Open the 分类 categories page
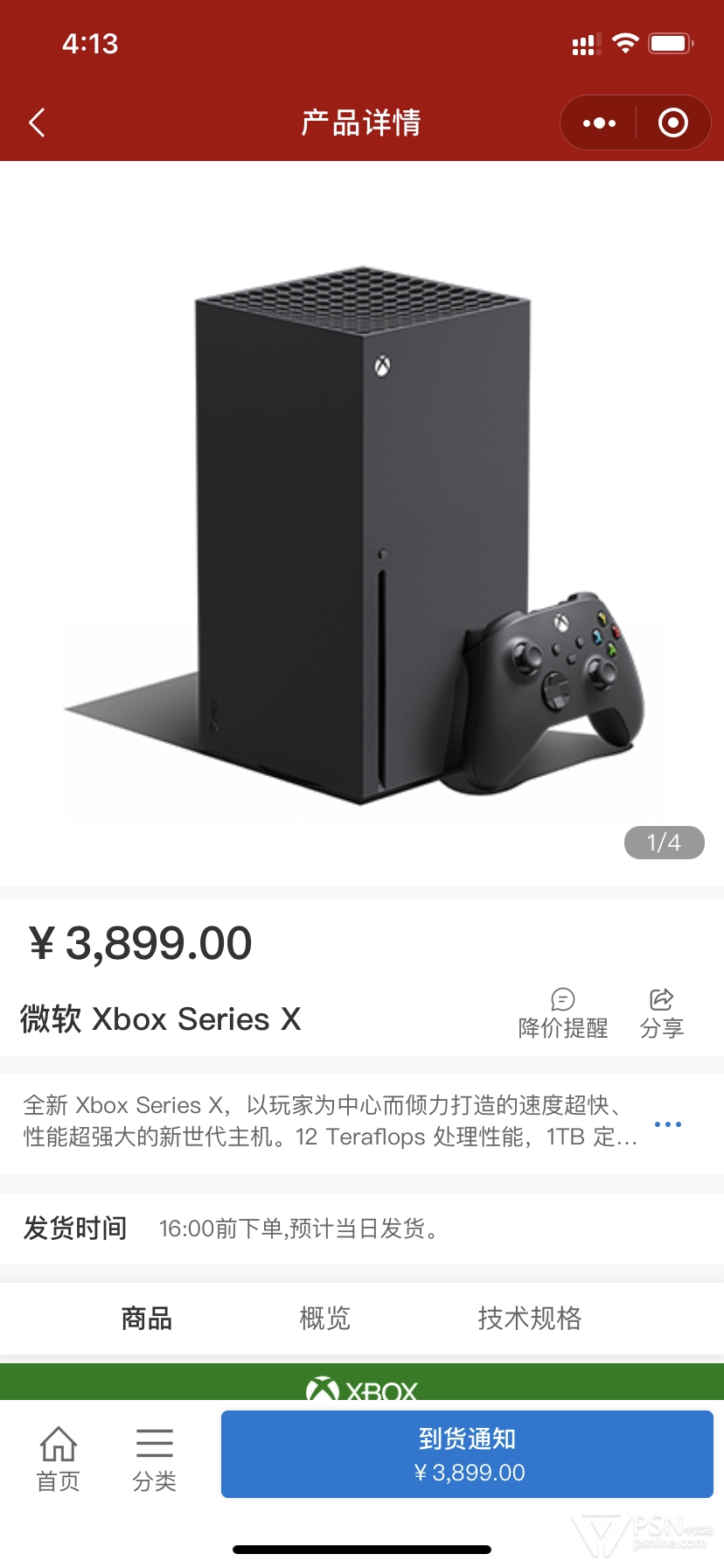The image size is (724, 1568). coord(155,1459)
